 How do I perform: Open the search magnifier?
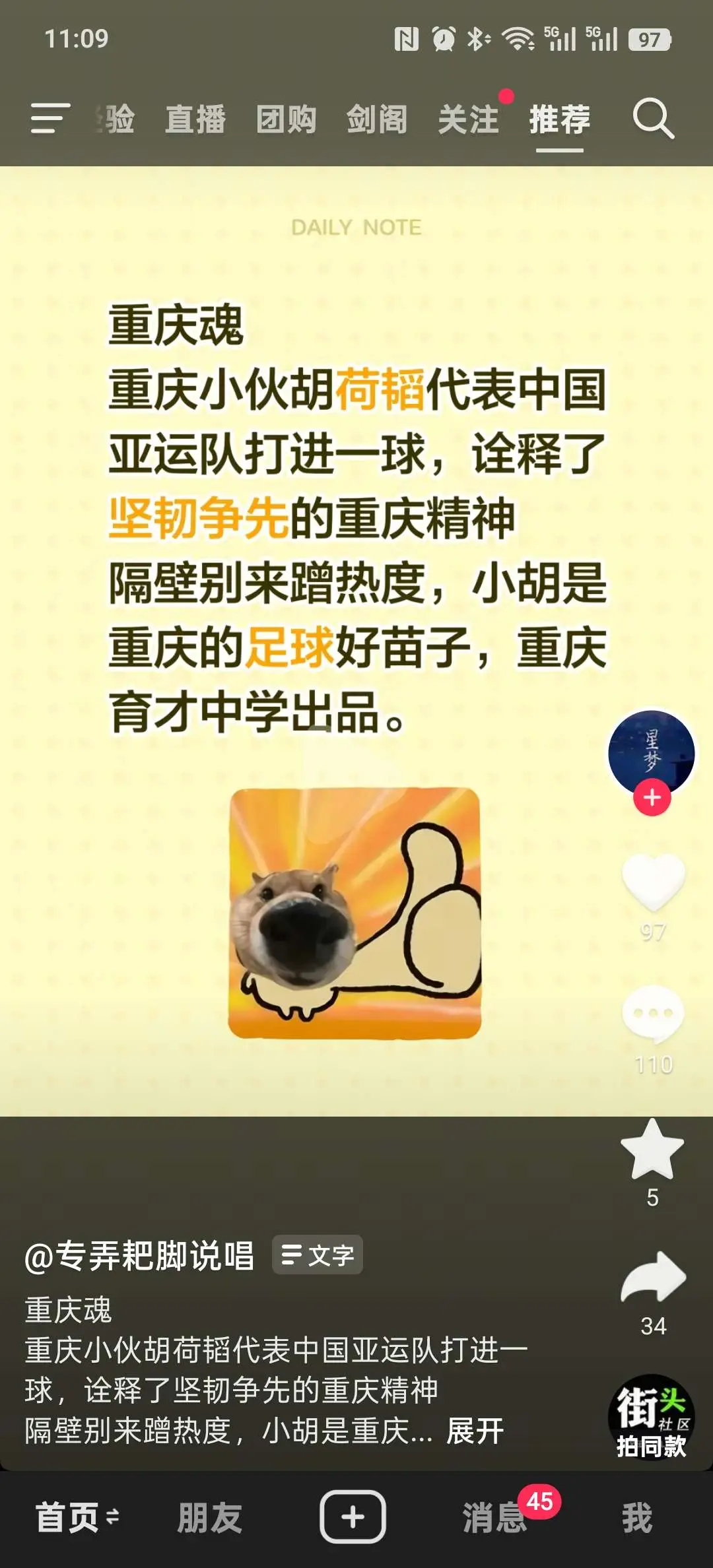click(x=653, y=119)
